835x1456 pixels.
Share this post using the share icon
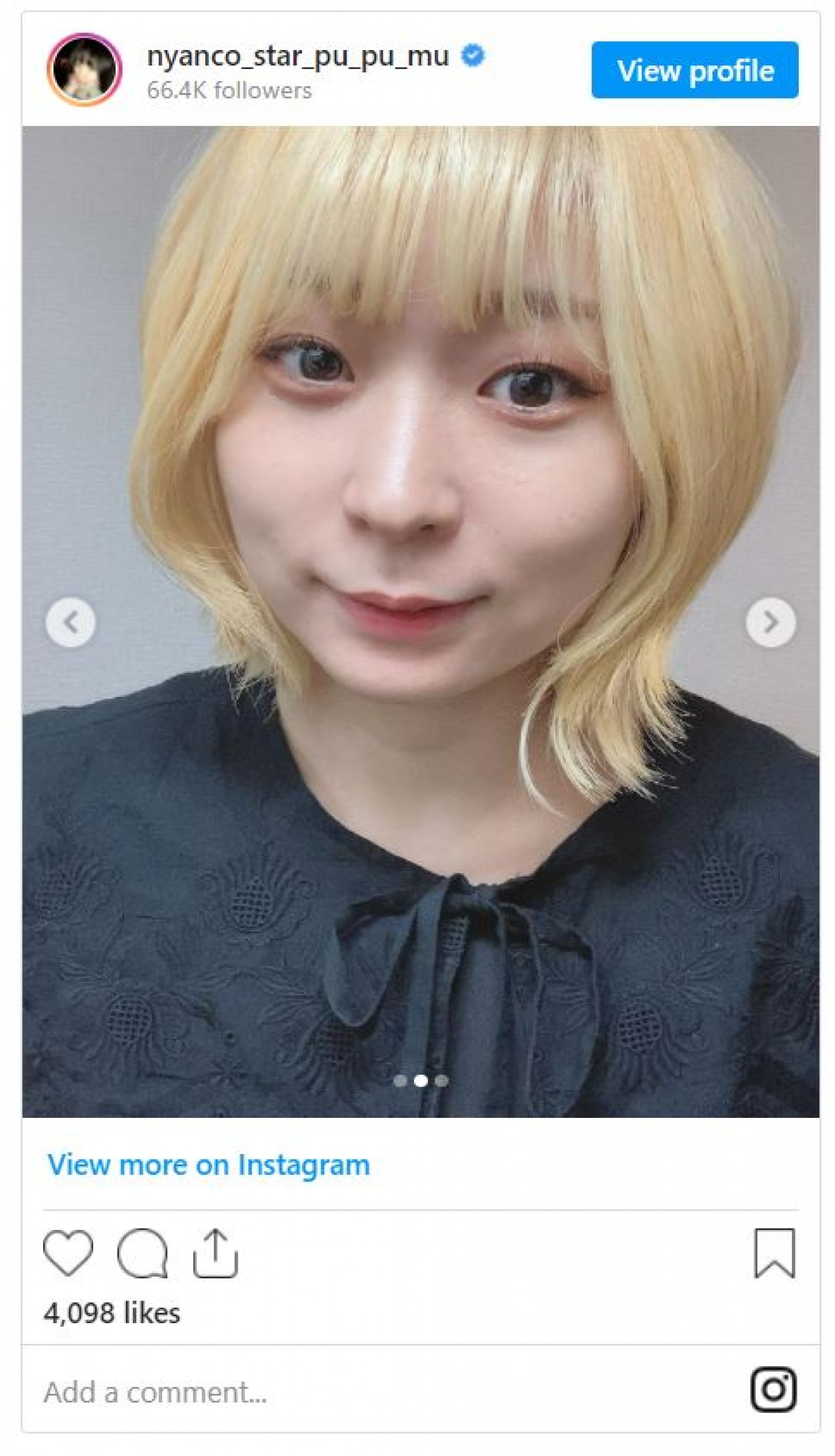click(x=216, y=1253)
